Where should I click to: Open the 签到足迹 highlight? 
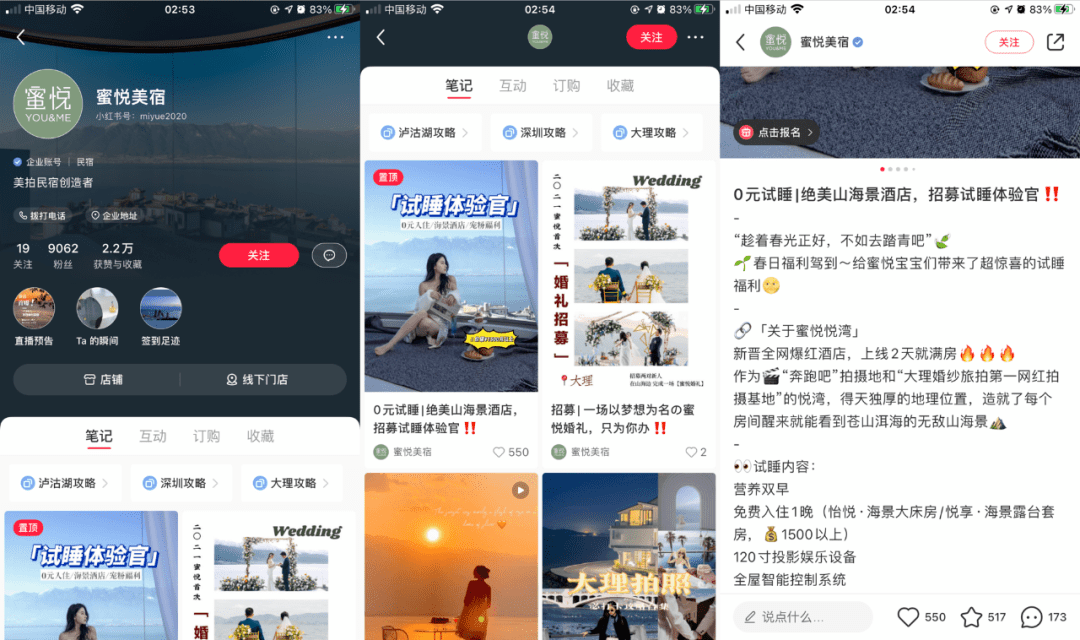pyautogui.click(x=160, y=309)
